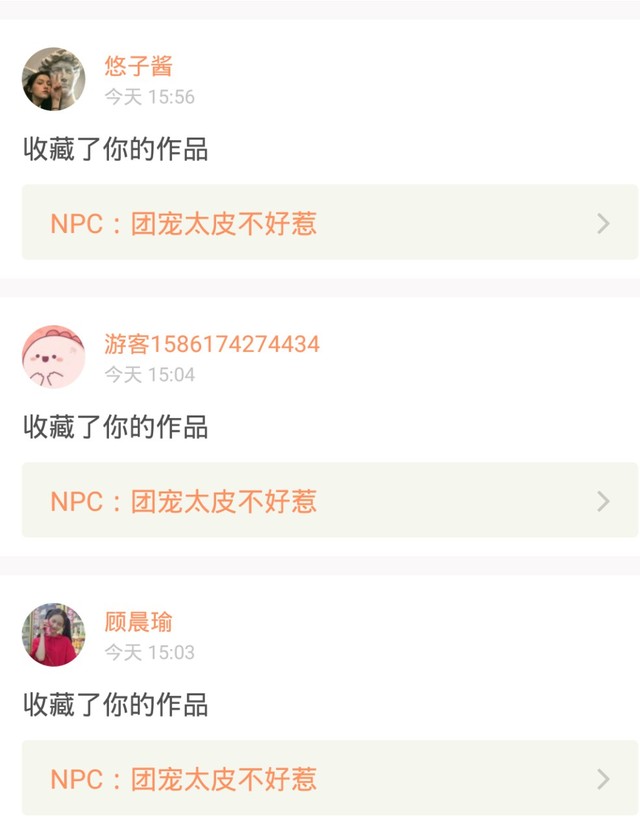Tap the username 游客1586174274434
The width and height of the screenshot is (640, 831).
tap(212, 344)
